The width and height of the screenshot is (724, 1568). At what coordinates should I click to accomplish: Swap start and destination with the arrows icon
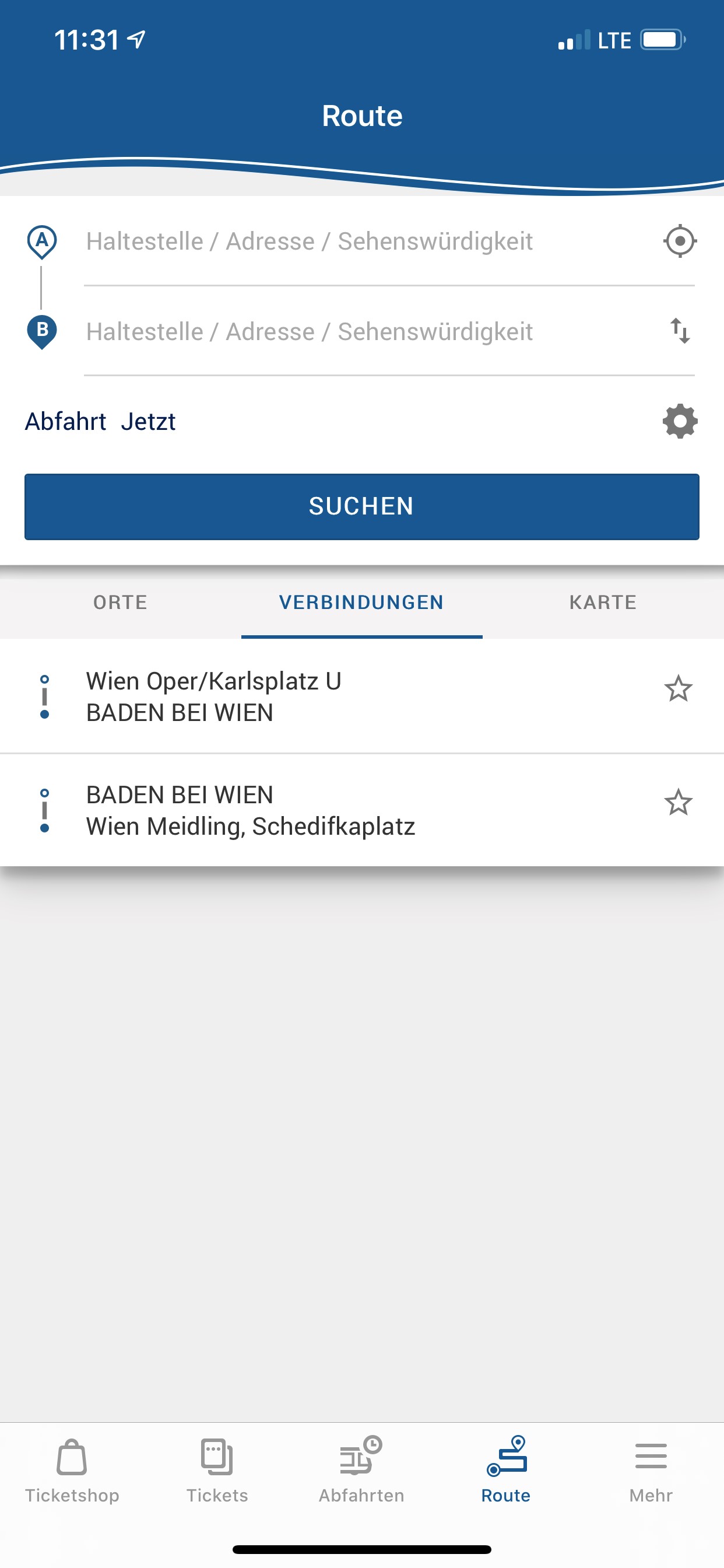click(x=679, y=332)
